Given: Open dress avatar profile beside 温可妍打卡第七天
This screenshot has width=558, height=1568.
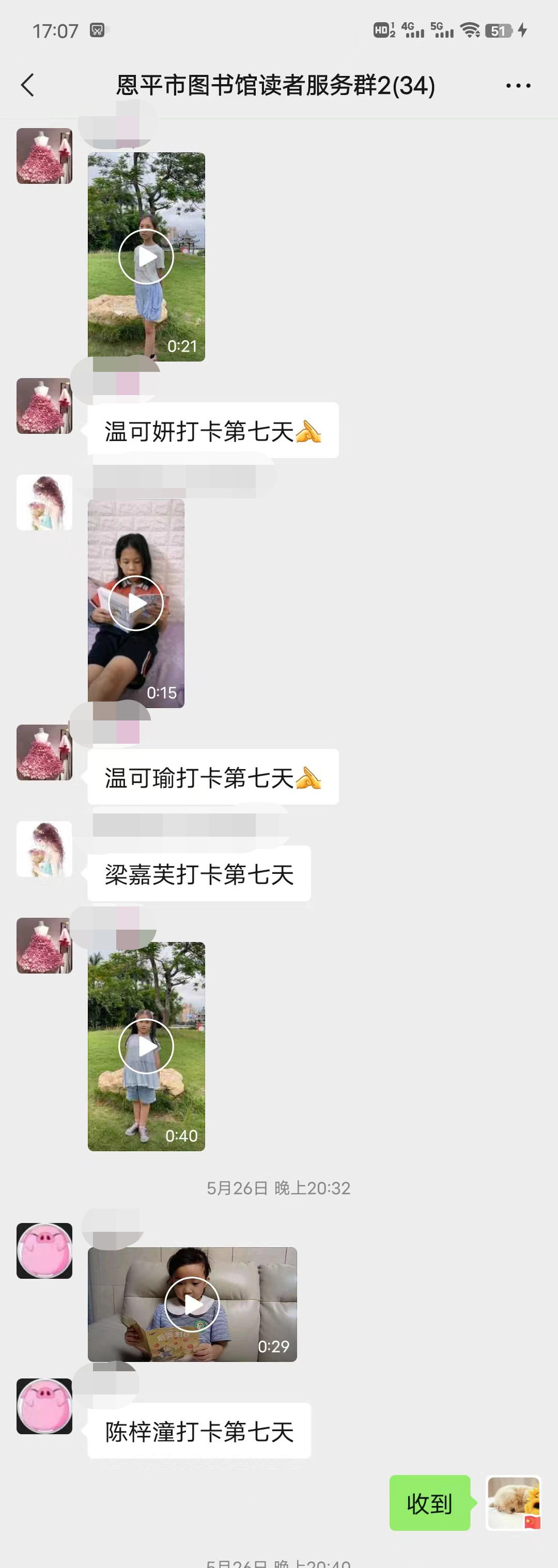Looking at the screenshot, I should [44, 406].
